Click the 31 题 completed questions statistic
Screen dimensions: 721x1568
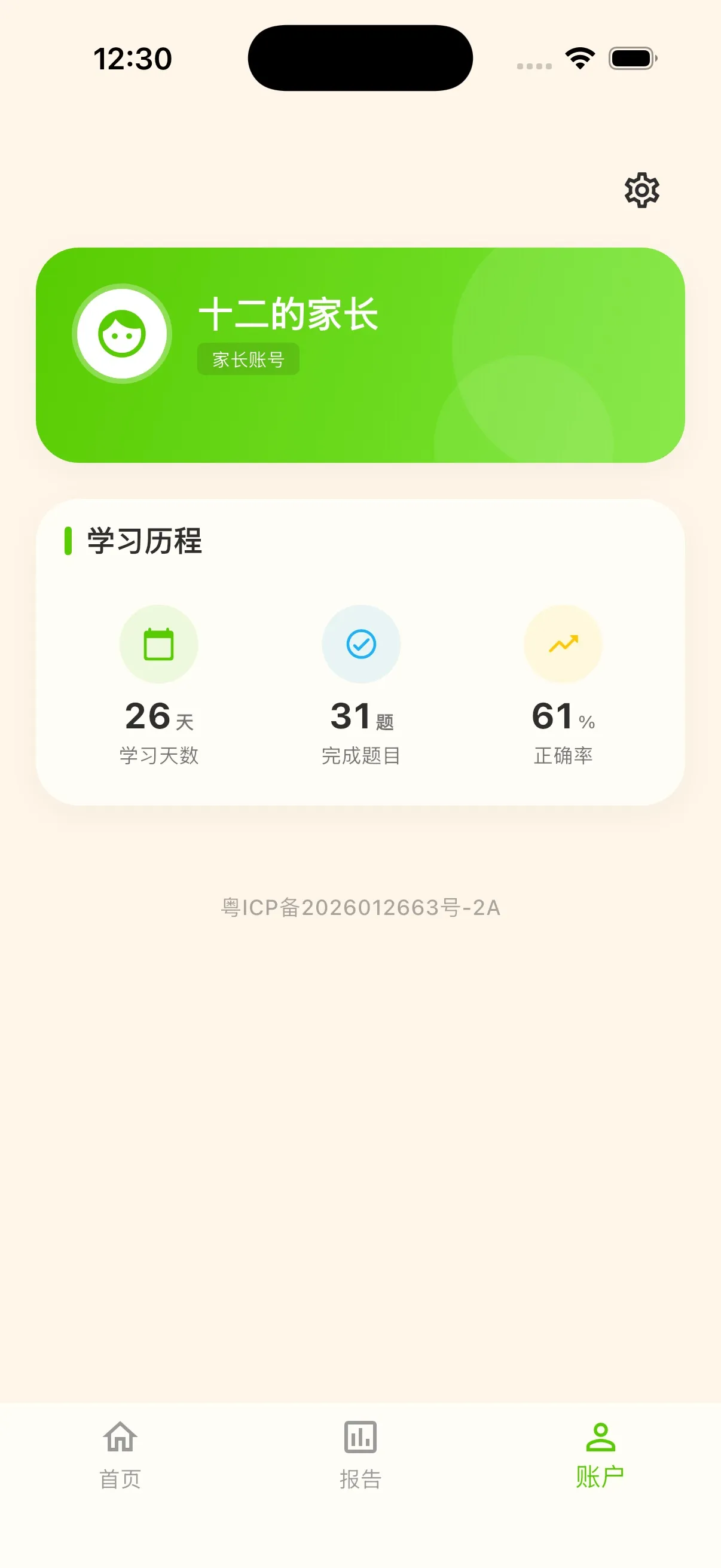pos(361,716)
